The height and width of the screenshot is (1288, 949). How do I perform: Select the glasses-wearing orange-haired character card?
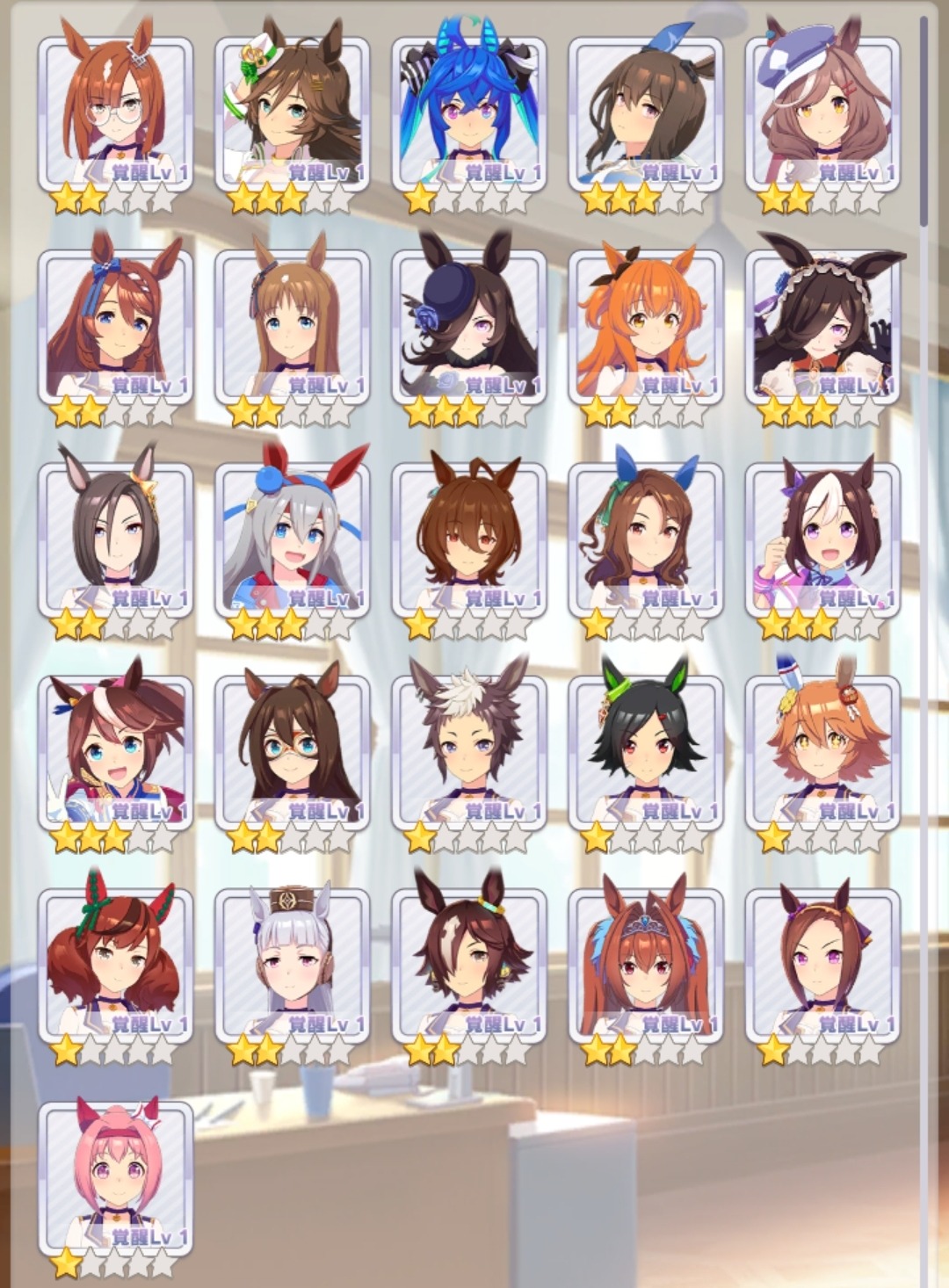coord(115,114)
